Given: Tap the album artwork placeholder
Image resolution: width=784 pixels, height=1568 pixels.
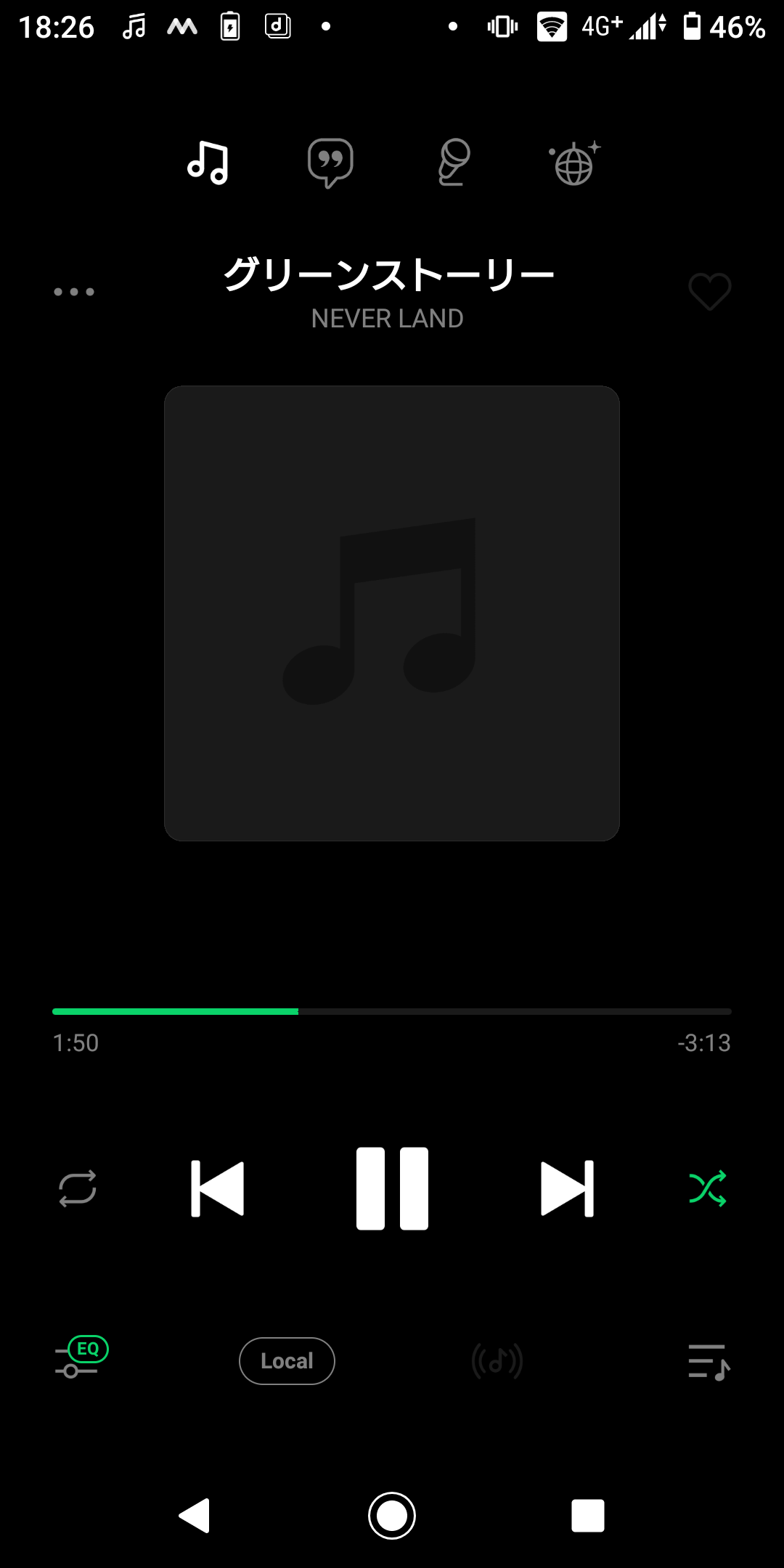Looking at the screenshot, I should (x=392, y=613).
